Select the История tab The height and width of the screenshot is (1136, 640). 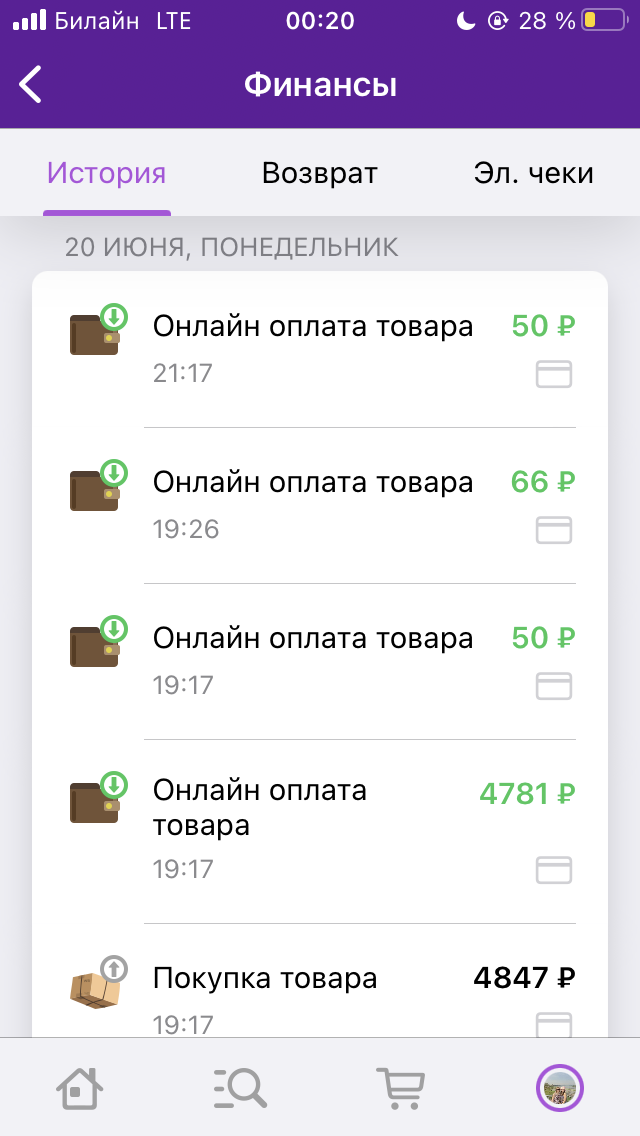pos(107,173)
